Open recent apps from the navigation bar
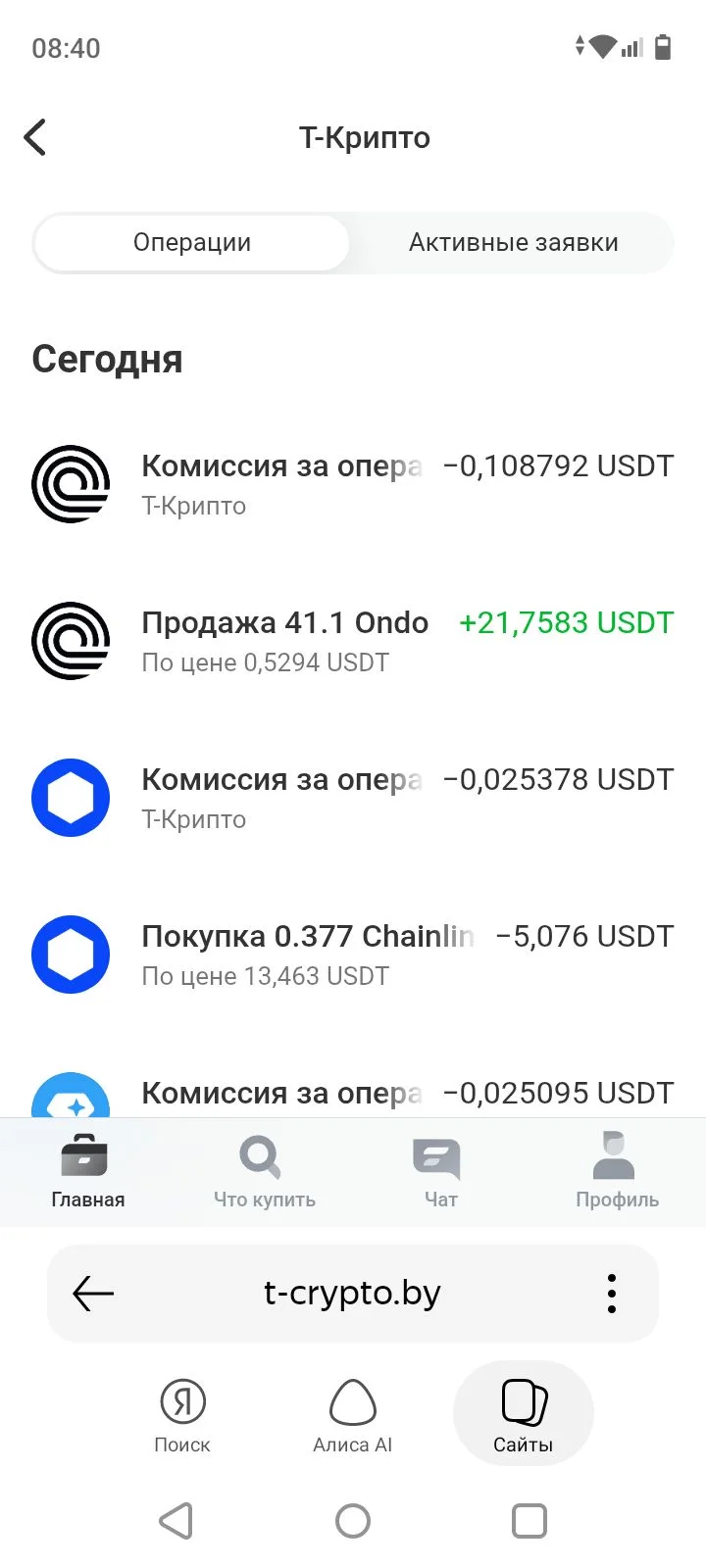The width and height of the screenshot is (706, 1568). tap(529, 1521)
